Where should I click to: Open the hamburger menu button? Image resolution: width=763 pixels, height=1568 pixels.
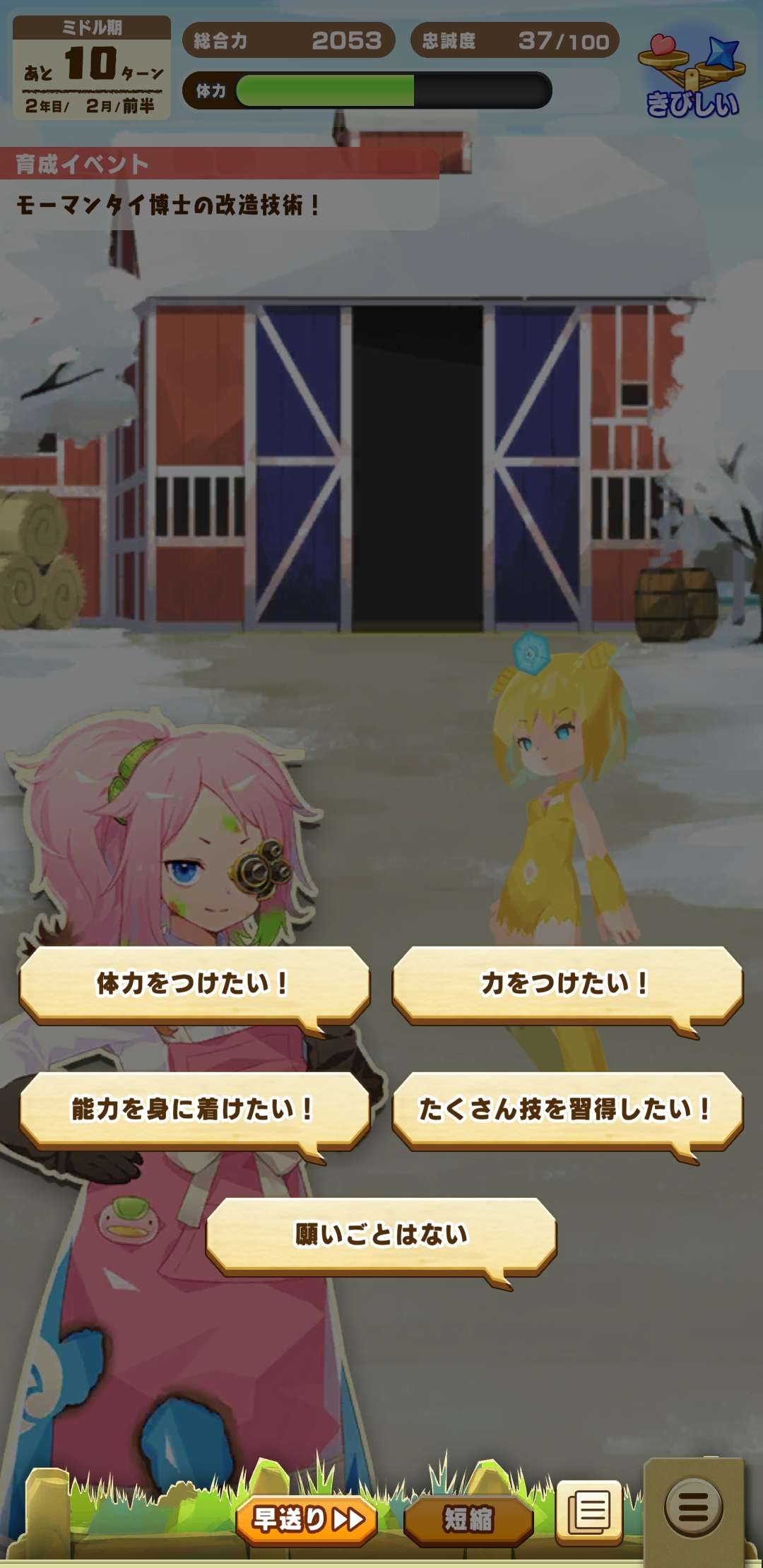point(693,1508)
